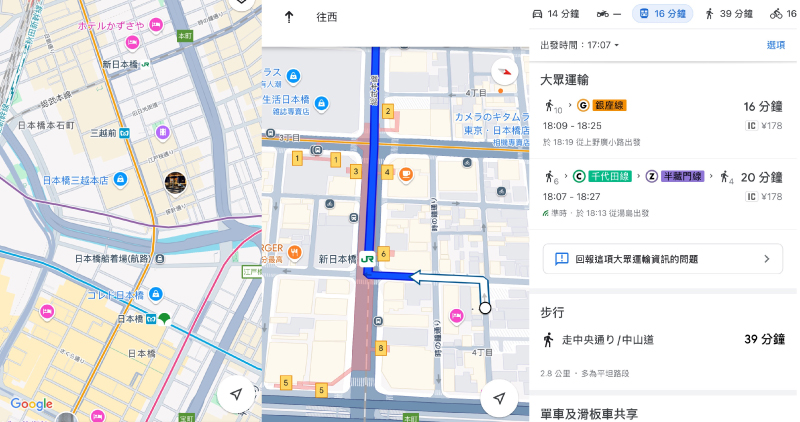The height and width of the screenshot is (422, 800).
Task: Tap the 日本橋三越本店 map marker
Action: [x=119, y=180]
